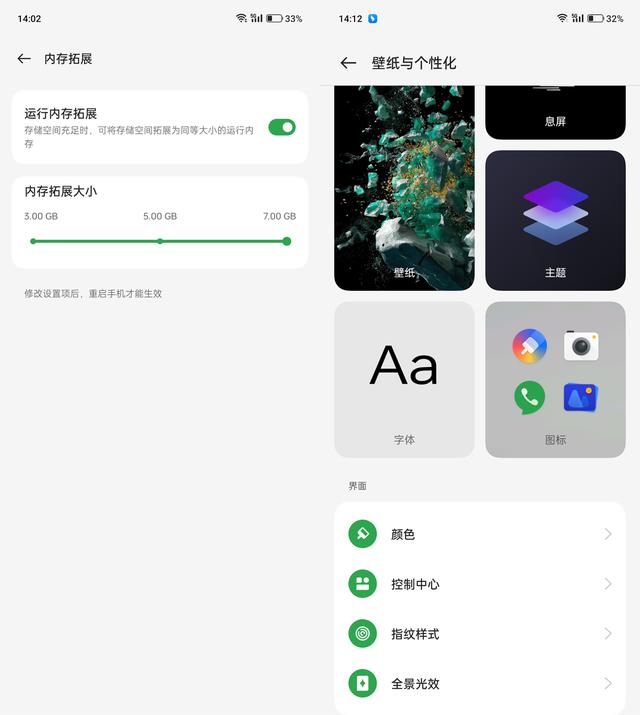Open the 控制中心 settings row
This screenshot has width=640, height=715.
480,584
